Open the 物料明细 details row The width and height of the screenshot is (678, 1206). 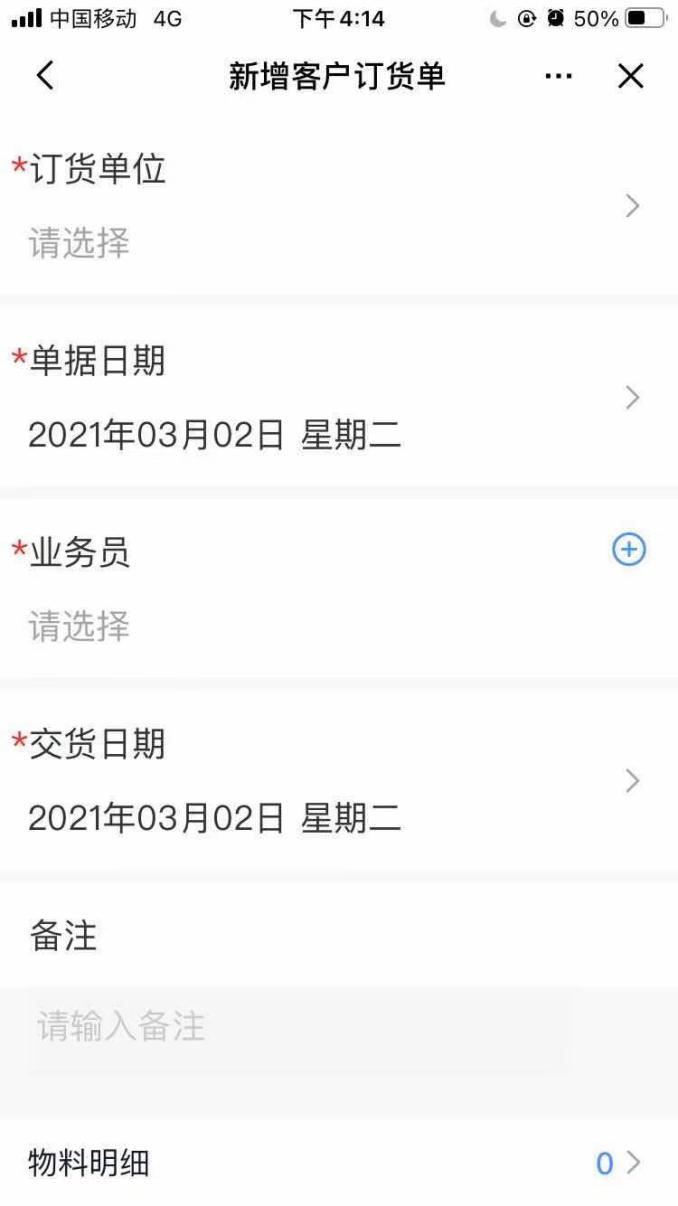coord(339,1163)
